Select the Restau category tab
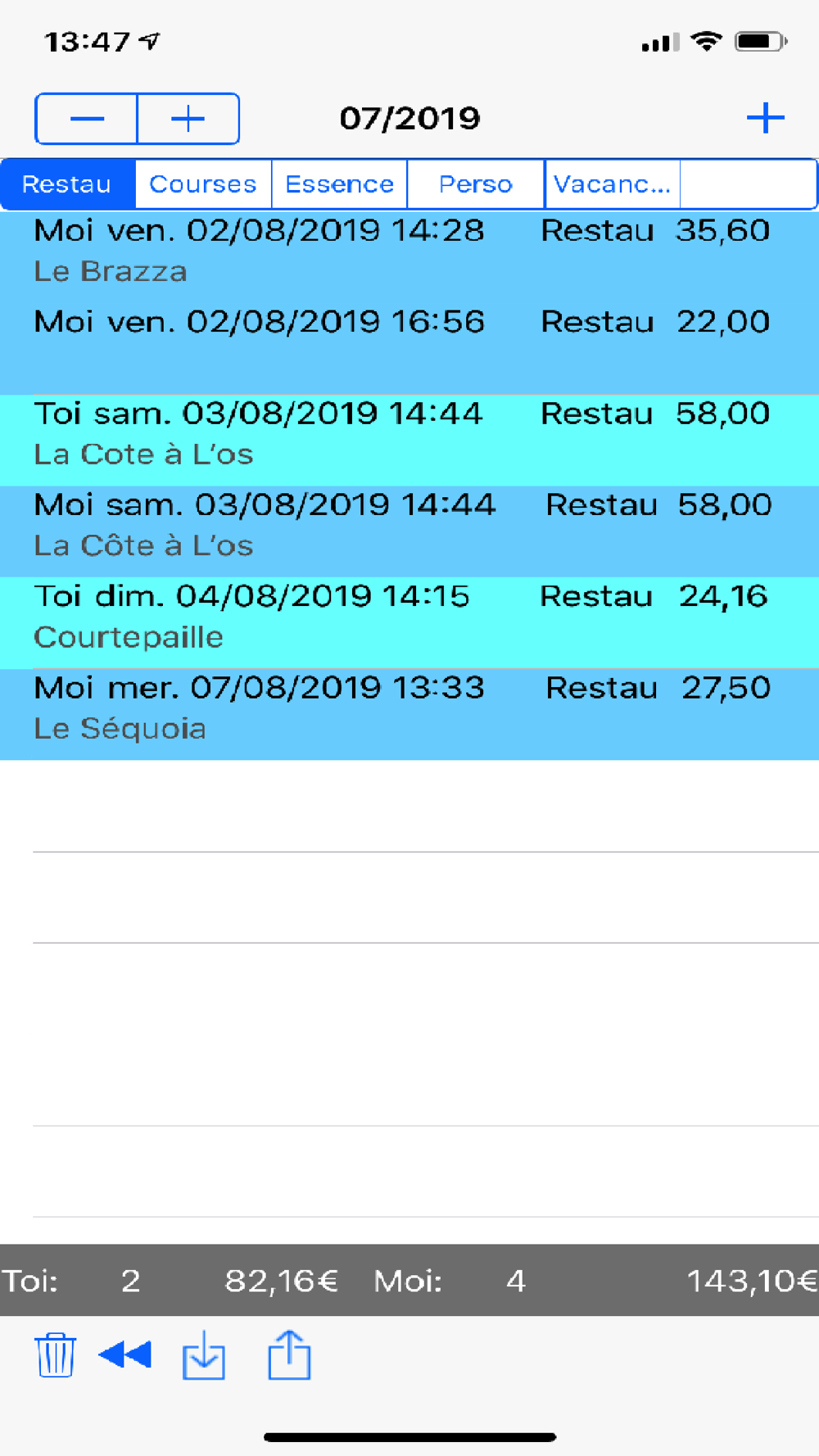The height and width of the screenshot is (1456, 819). pos(68,184)
